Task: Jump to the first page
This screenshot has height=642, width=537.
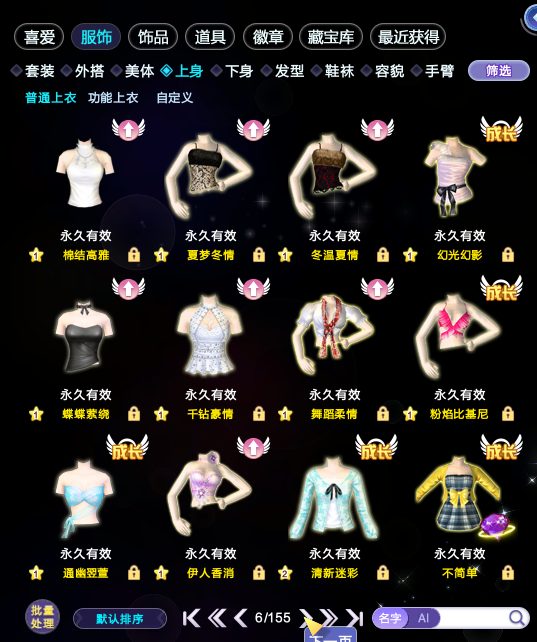Action: 191,618
